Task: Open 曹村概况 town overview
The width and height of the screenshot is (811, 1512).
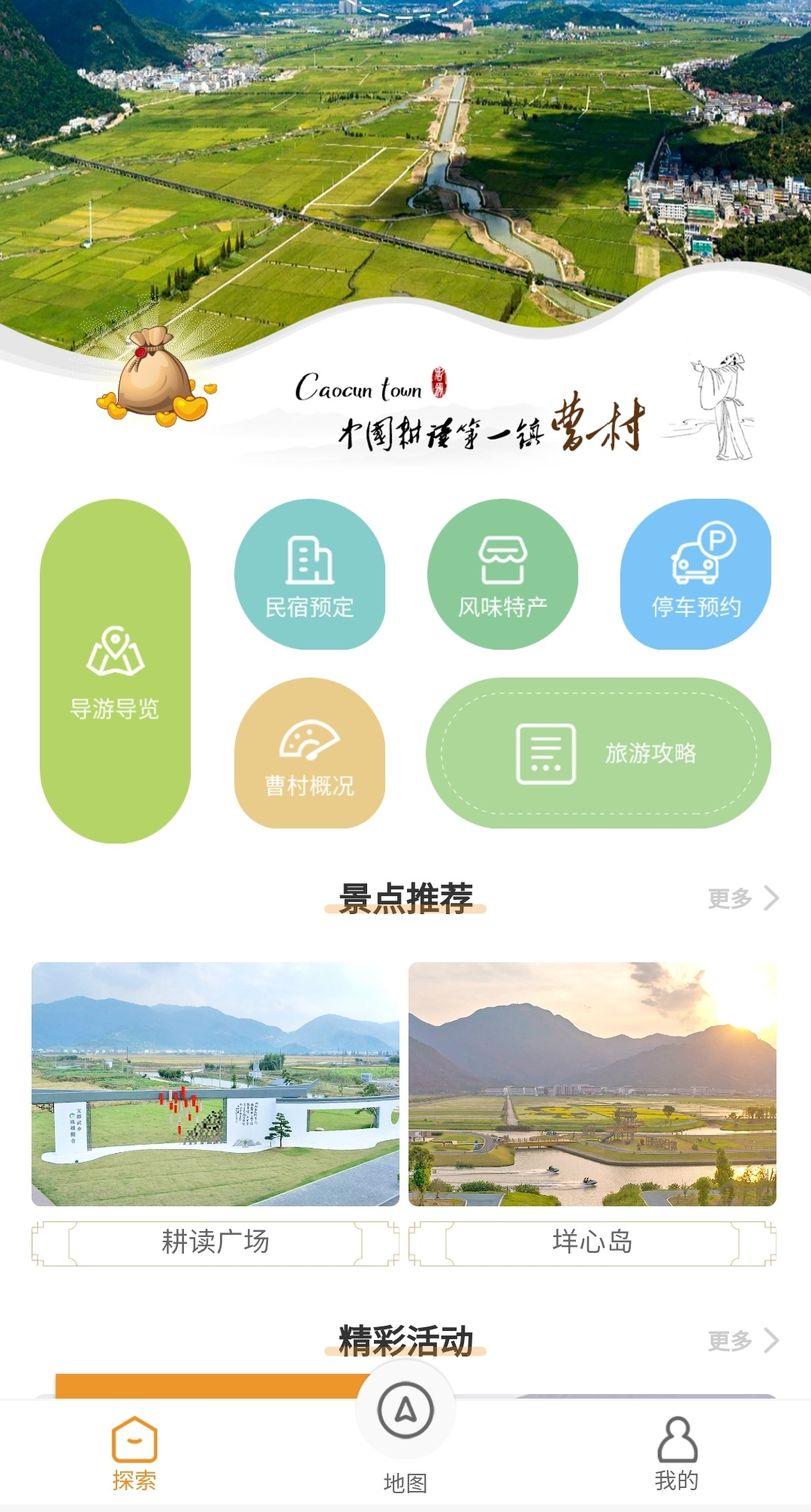Action: click(x=309, y=753)
